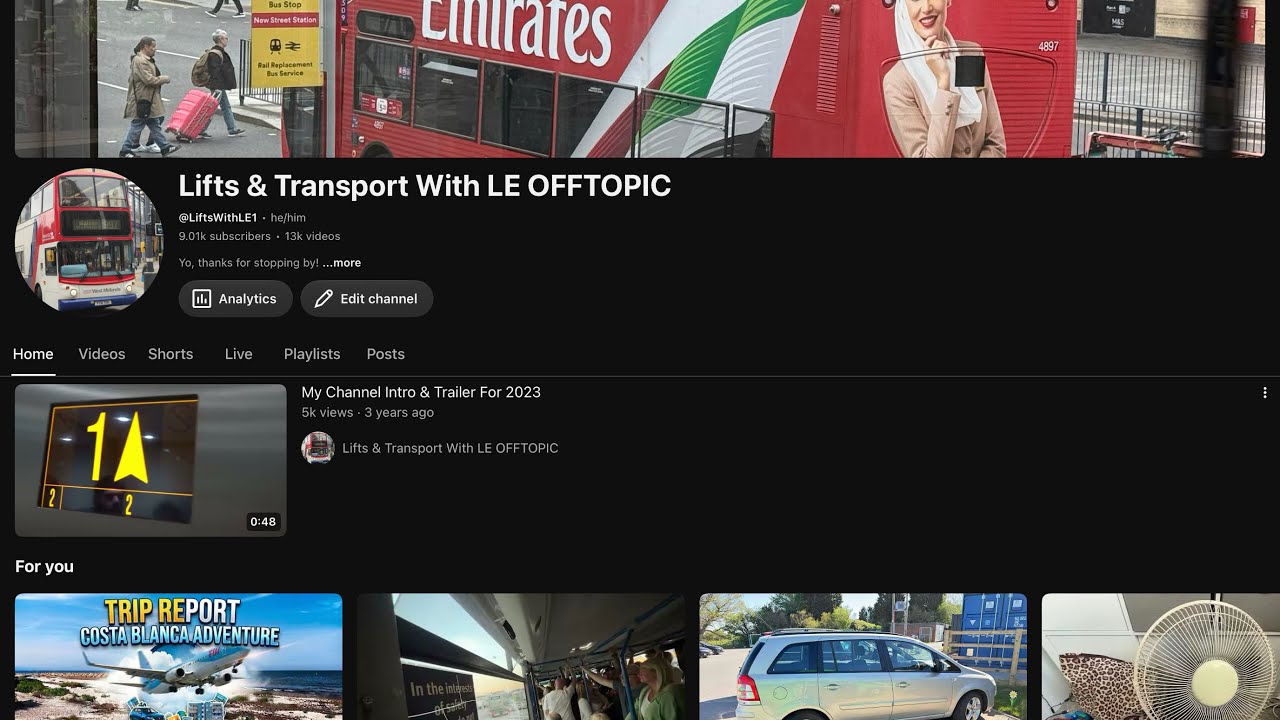Open the channel Analytics button

click(x=235, y=299)
